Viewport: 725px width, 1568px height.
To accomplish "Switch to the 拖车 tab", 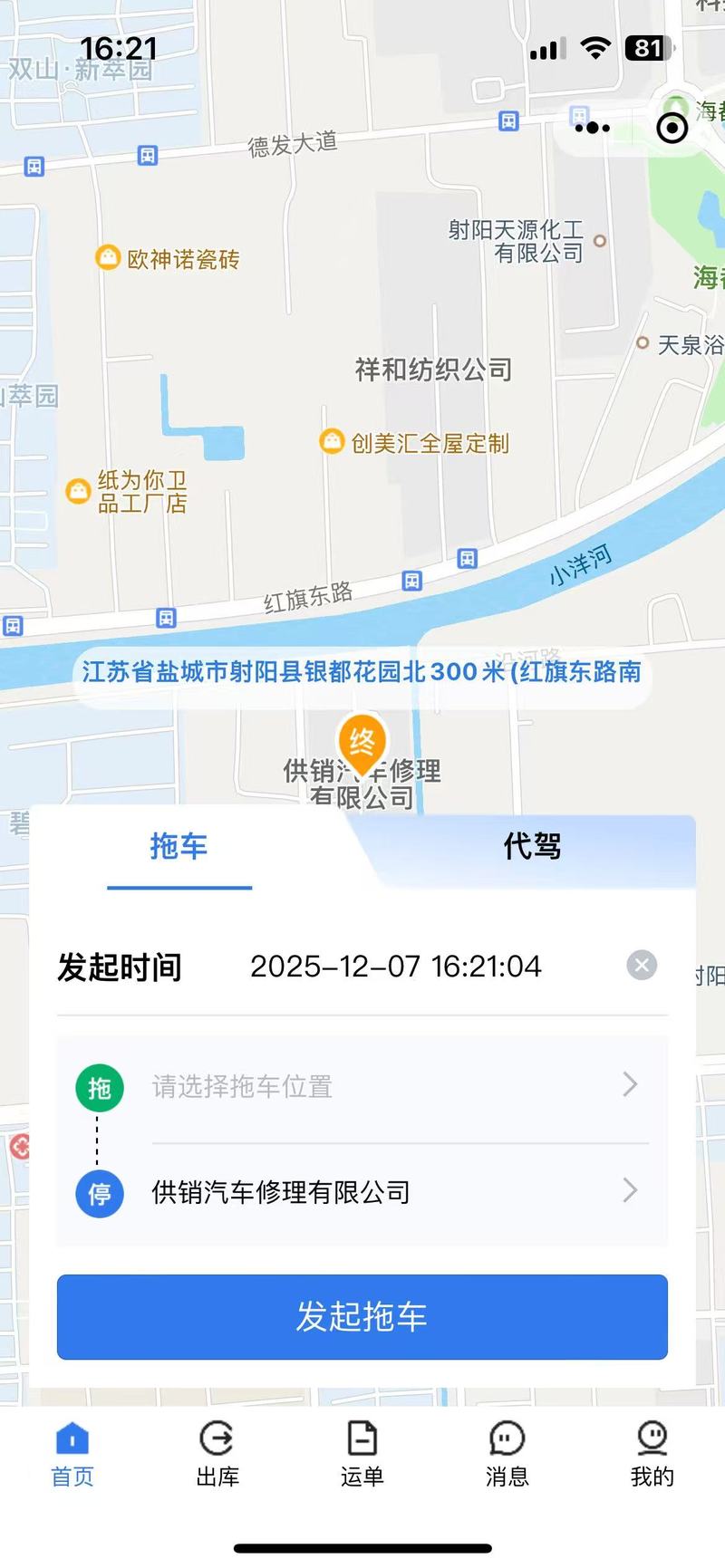I will [x=179, y=847].
